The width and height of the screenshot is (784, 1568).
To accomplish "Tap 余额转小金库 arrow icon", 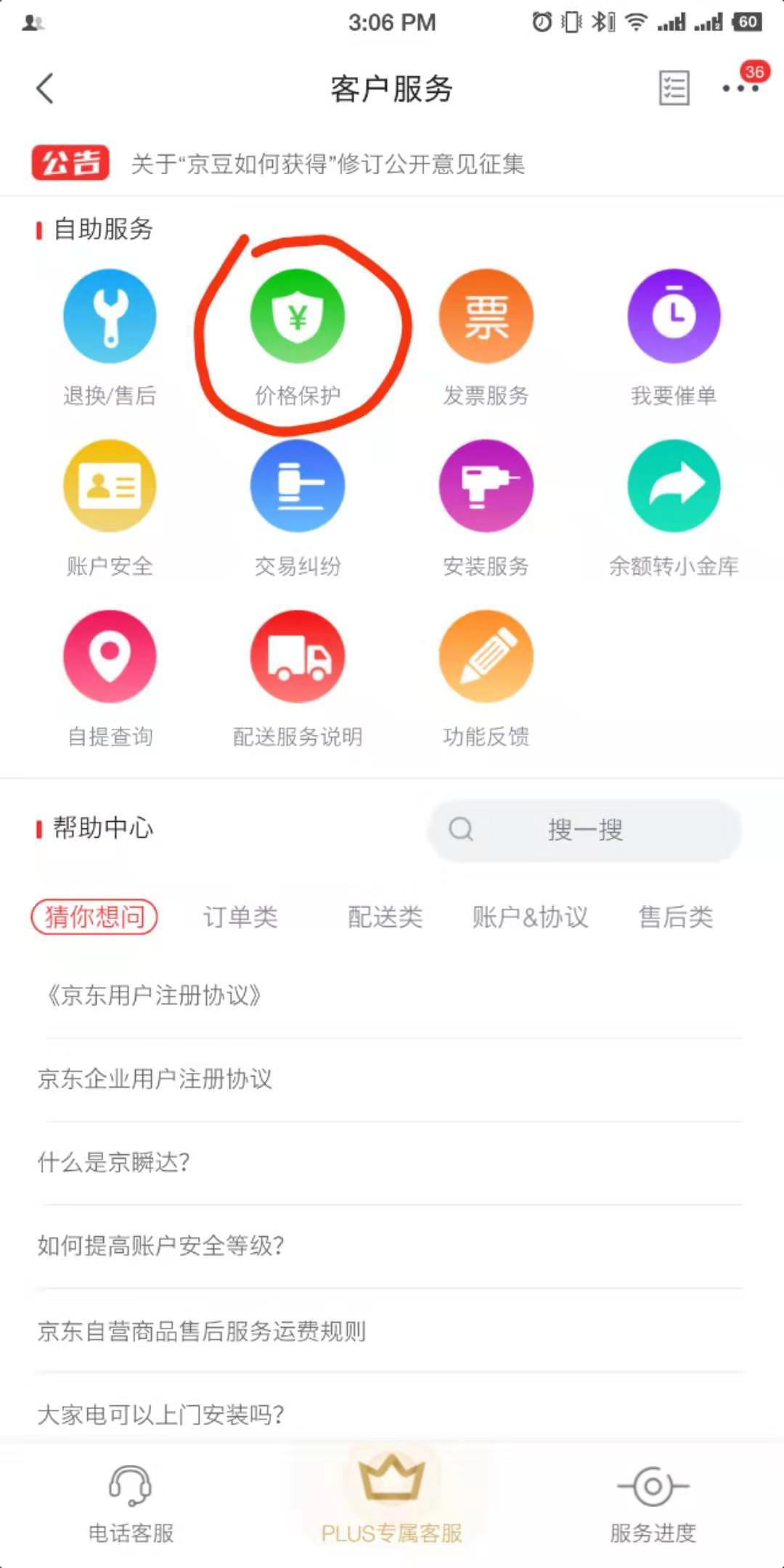I will coord(674,486).
